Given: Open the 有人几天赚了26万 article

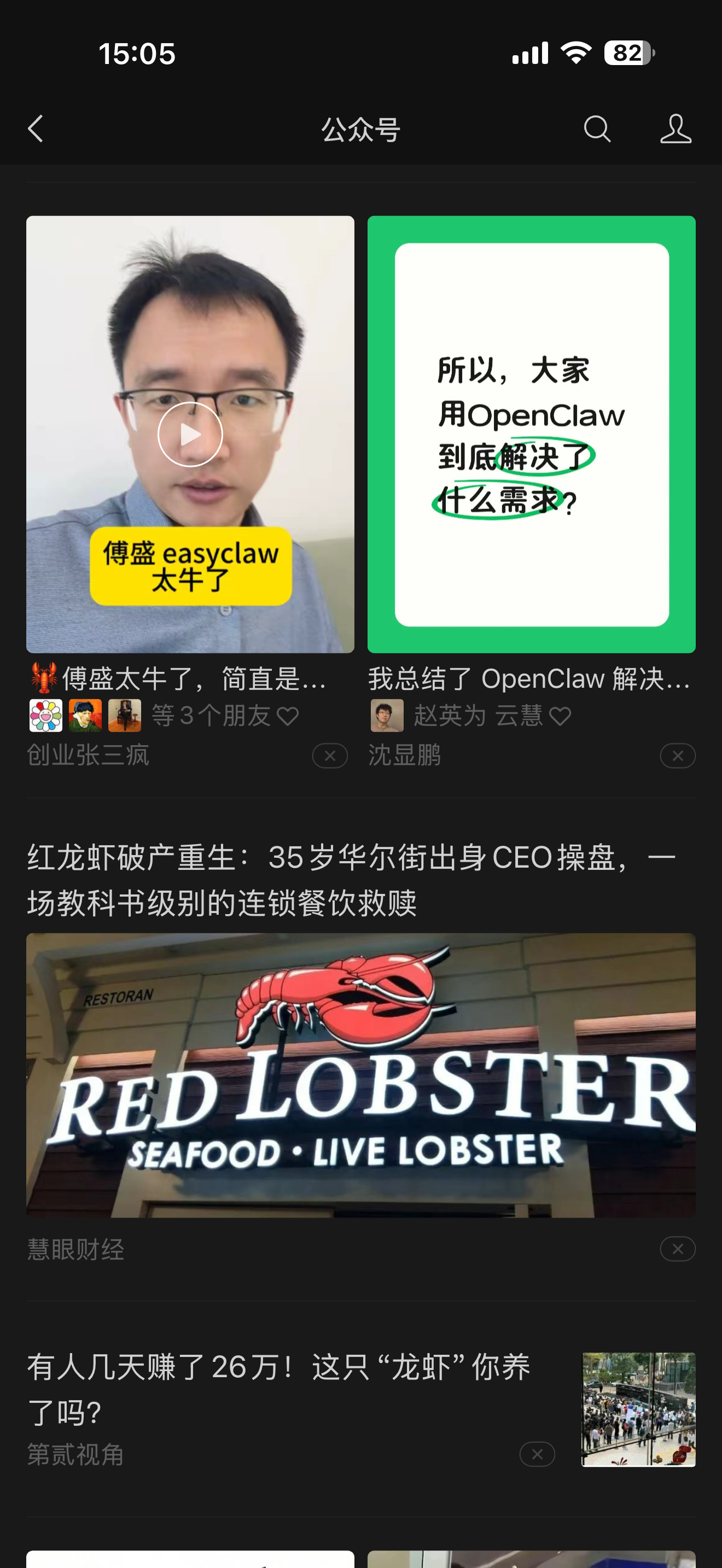Looking at the screenshot, I should (x=280, y=1389).
